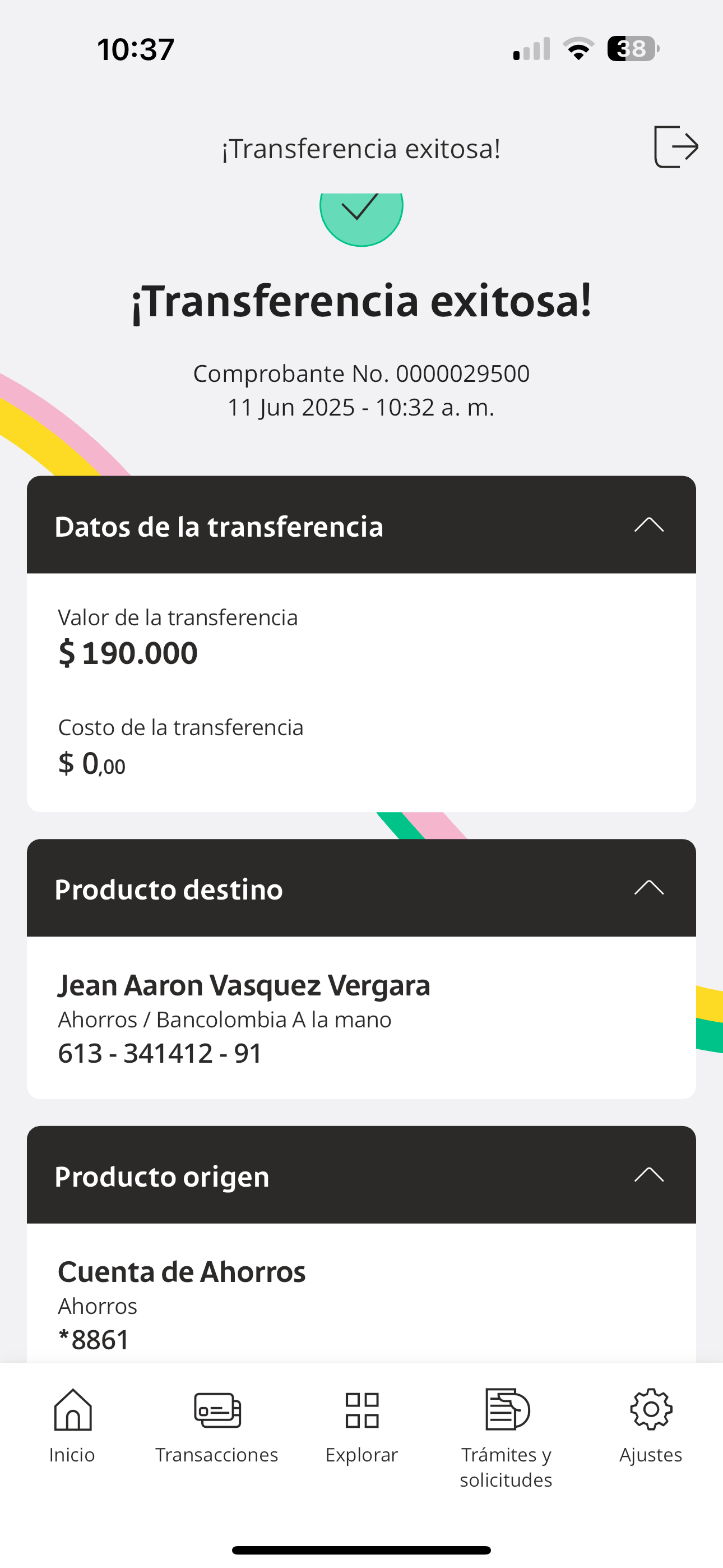723x1568 pixels.
Task: Open the Transacciones tab
Action: pyautogui.click(x=217, y=1424)
